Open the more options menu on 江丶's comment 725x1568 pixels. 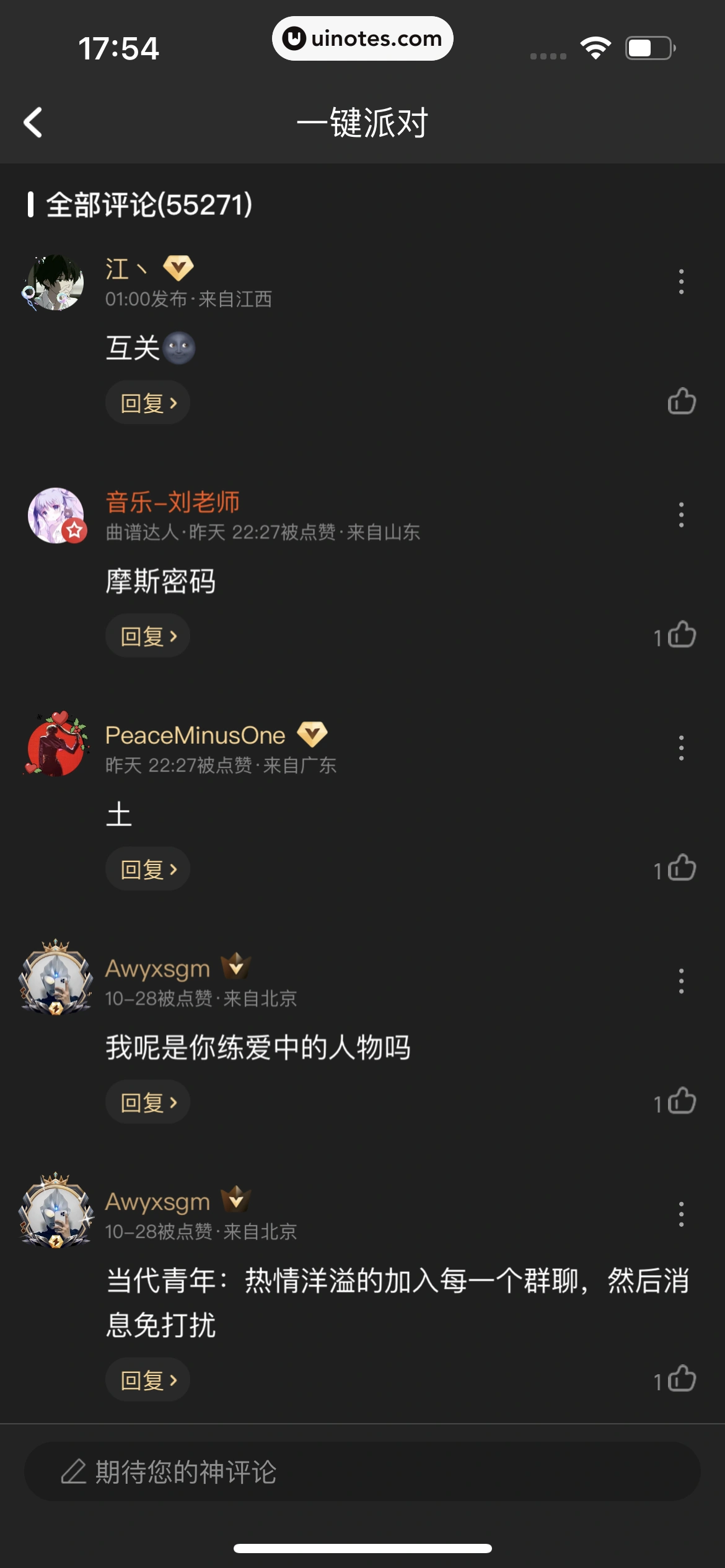tap(681, 282)
